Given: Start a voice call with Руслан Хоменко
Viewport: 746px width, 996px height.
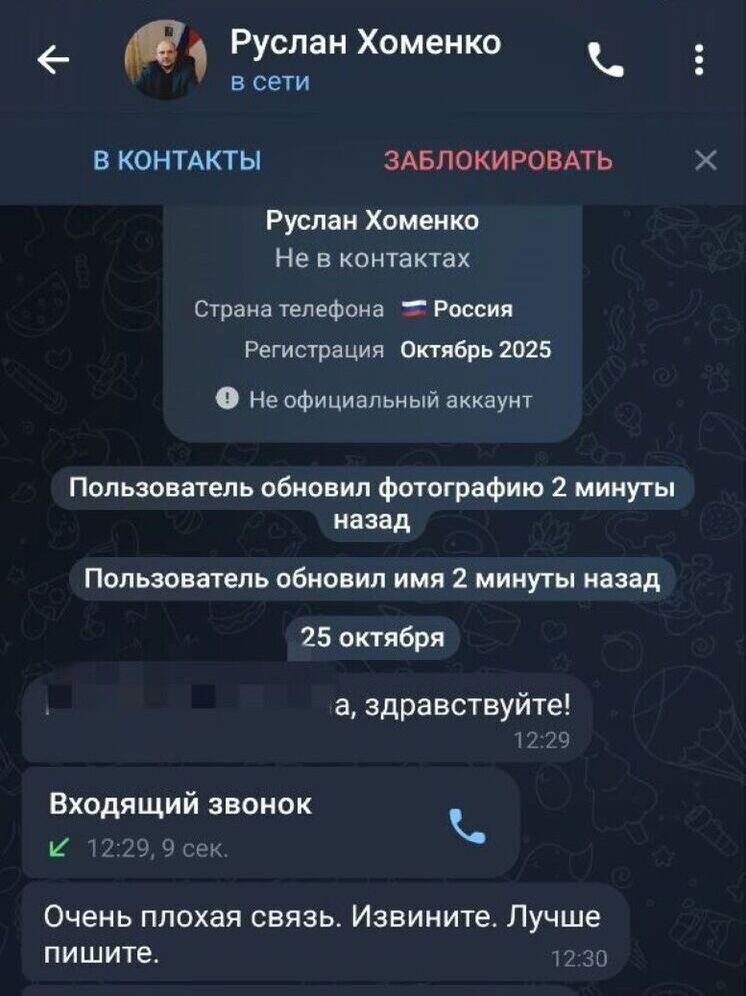Looking at the screenshot, I should point(605,62).
